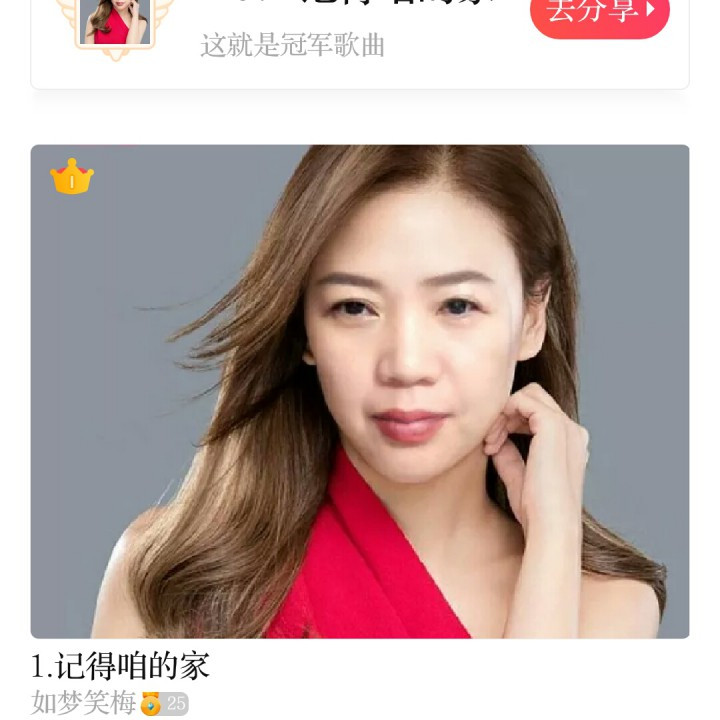Open the champion avatar in the top card
720x720 pixels.
pyautogui.click(x=114, y=22)
